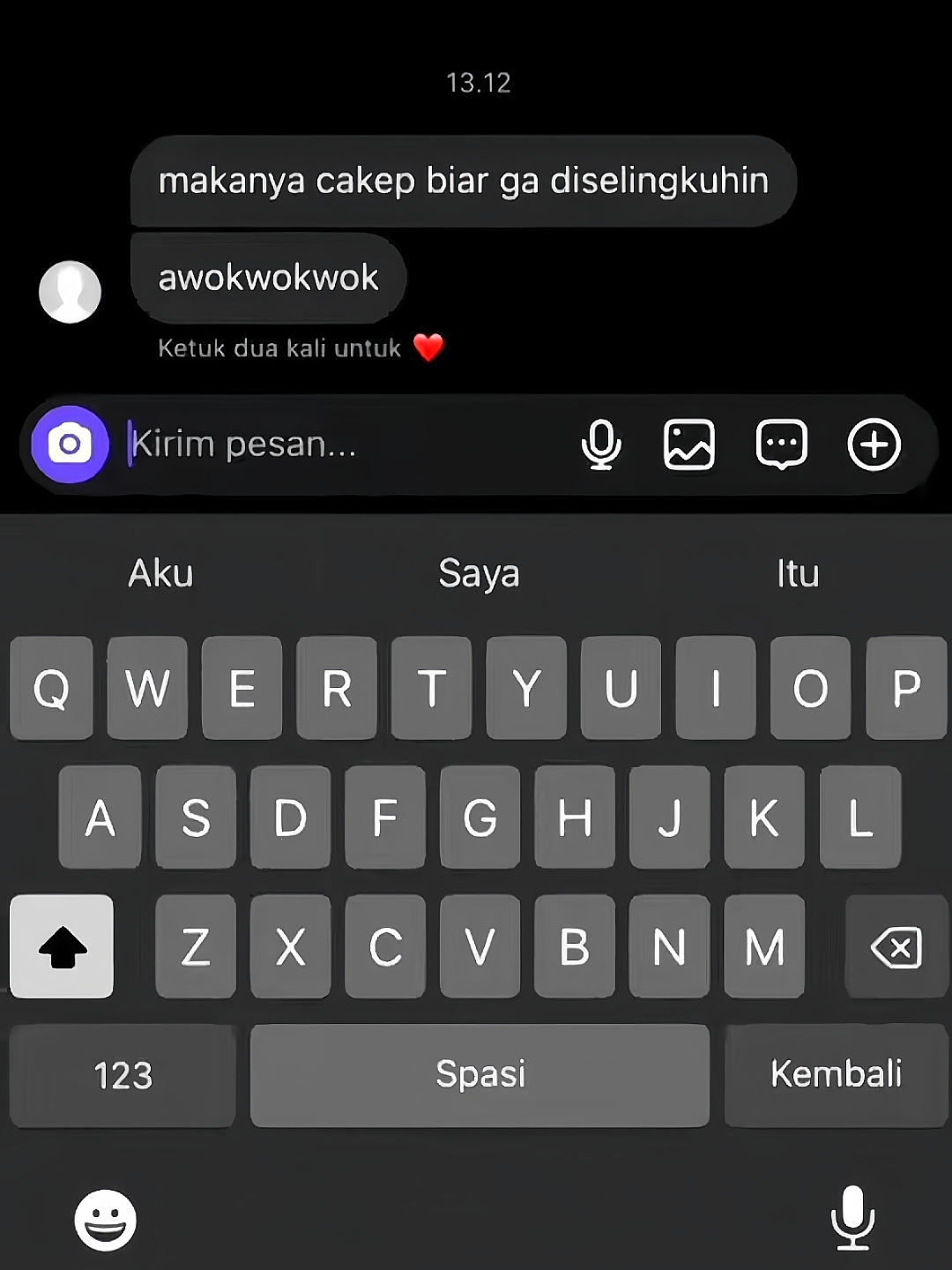
Task: Hit the backspace key on the keyboard
Action: 896,947
